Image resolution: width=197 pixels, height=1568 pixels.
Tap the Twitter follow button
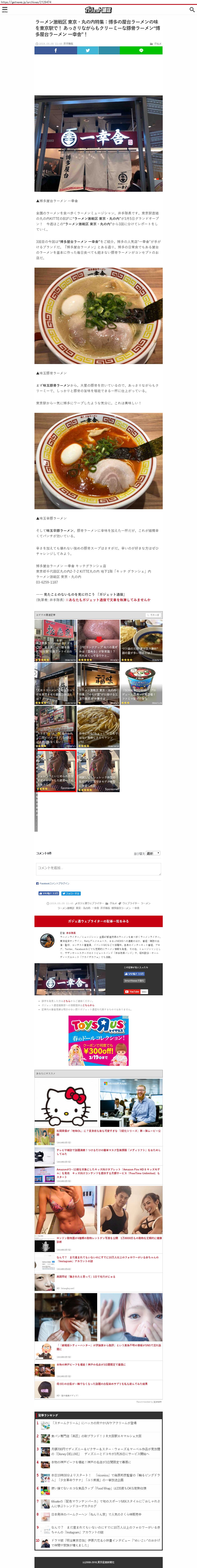(71, 894)
